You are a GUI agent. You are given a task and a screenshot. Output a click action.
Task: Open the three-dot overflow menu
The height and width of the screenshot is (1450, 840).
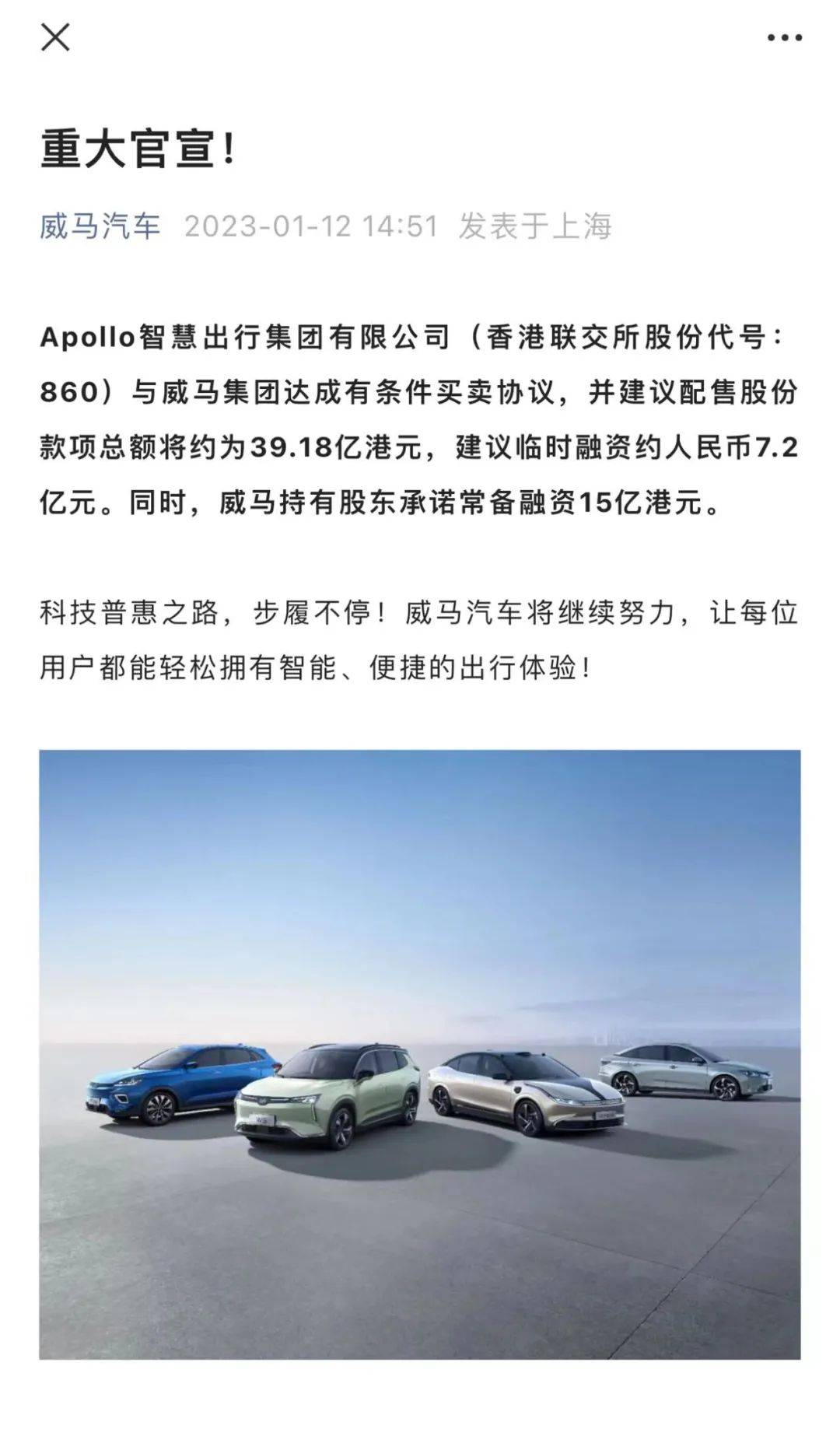[784, 37]
